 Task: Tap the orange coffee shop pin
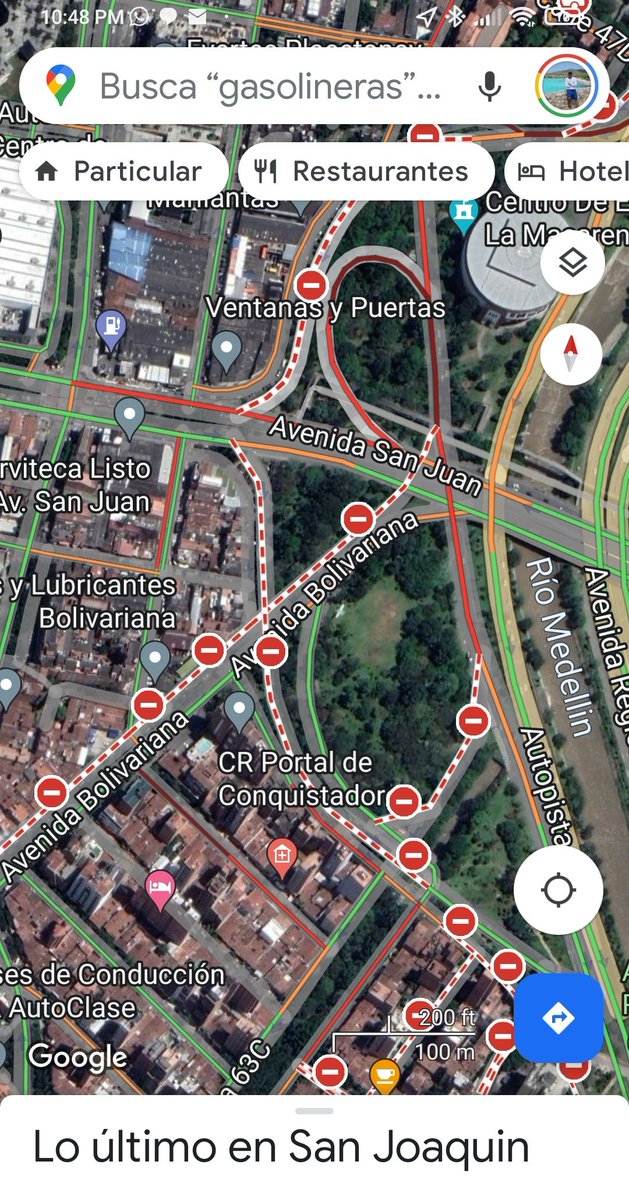pyautogui.click(x=384, y=1076)
